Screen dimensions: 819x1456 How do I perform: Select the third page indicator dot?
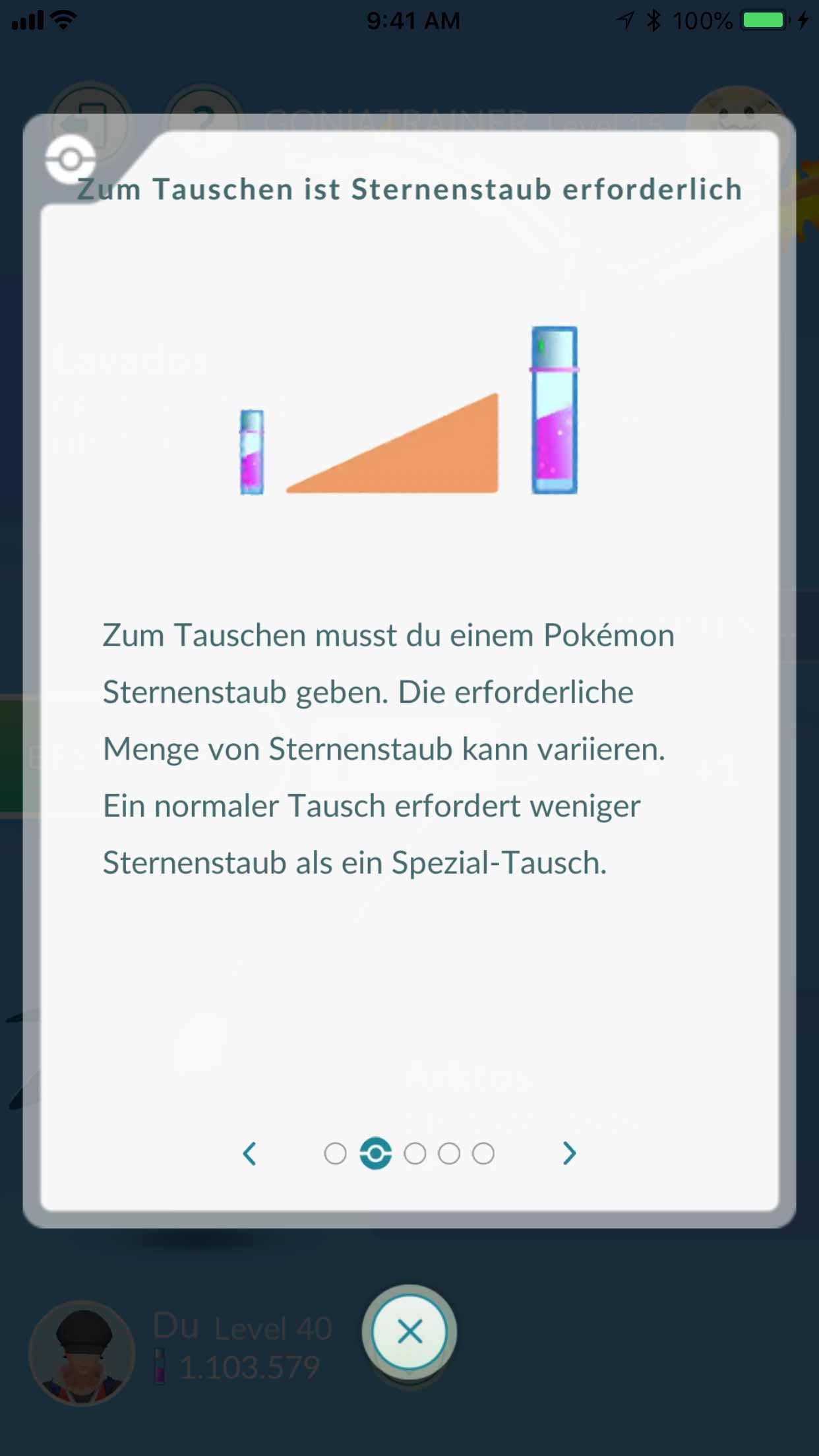coord(415,1153)
